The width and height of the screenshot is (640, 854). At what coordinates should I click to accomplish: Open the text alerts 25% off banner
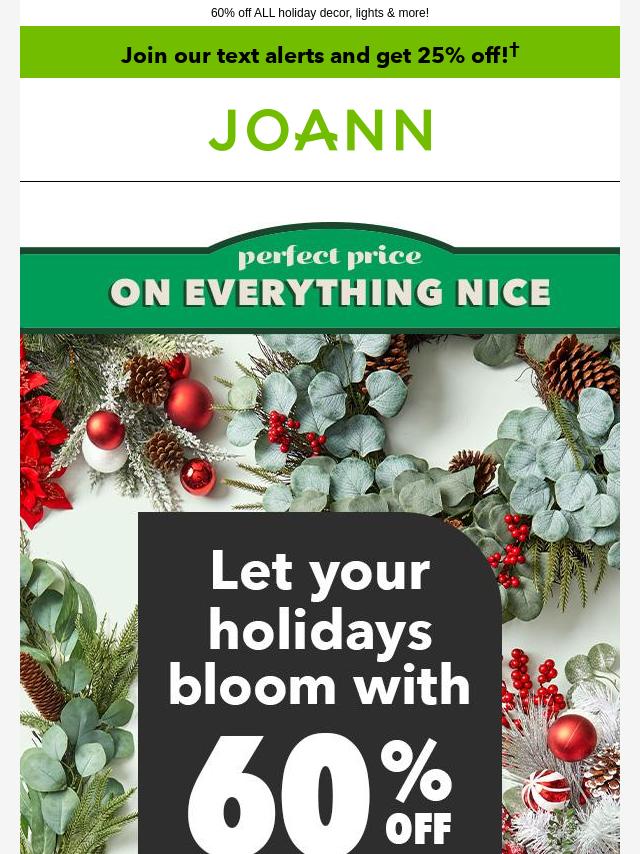tap(320, 53)
